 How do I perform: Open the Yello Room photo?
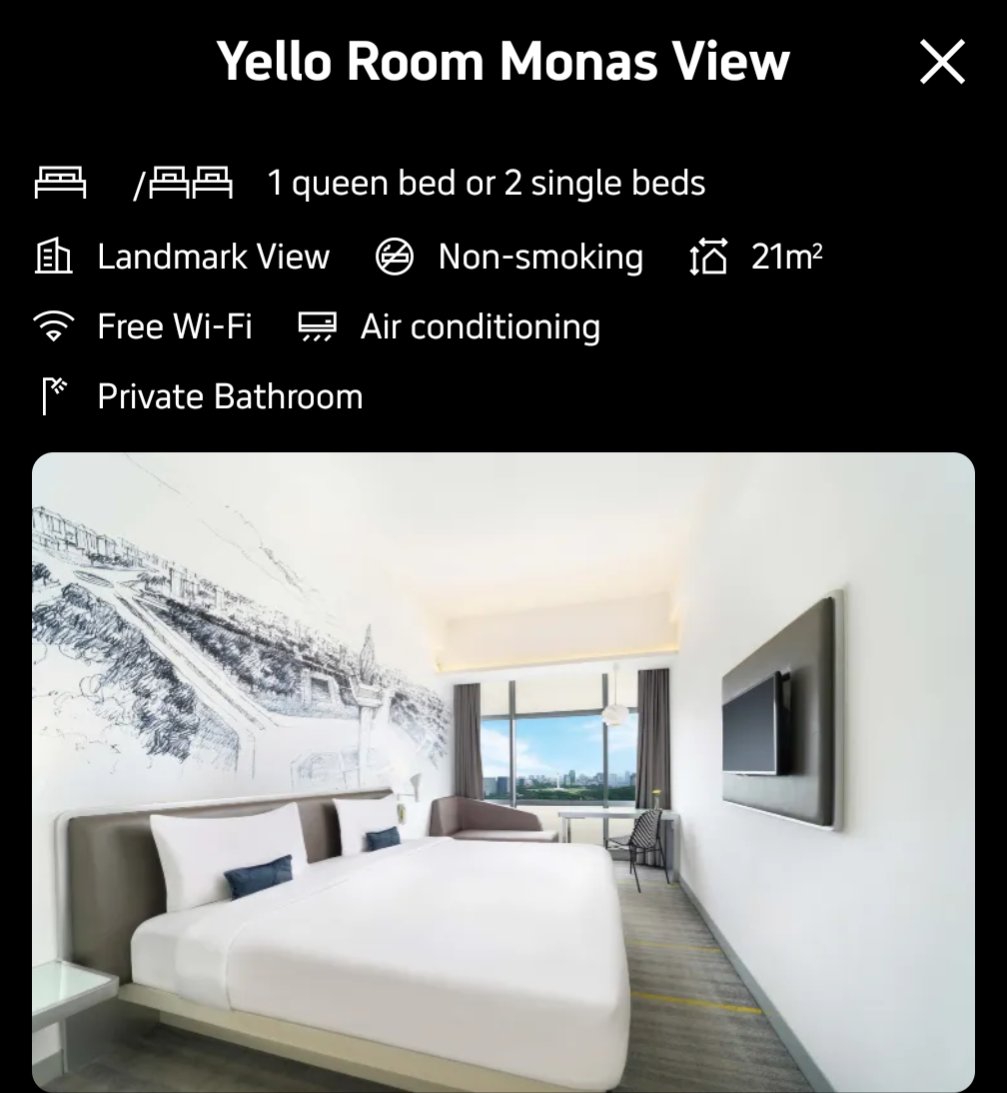tap(503, 771)
